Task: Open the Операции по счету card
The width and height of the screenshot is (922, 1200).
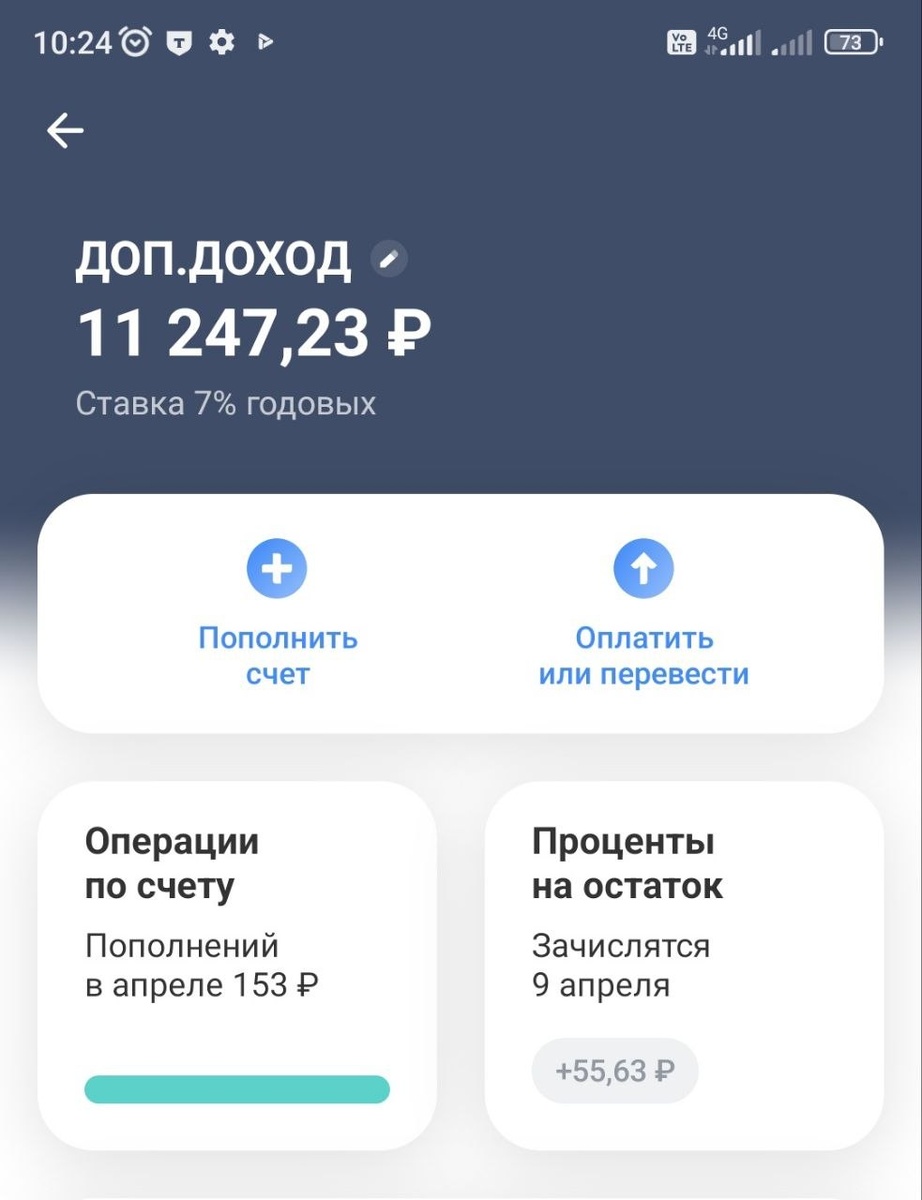Action: click(237, 965)
